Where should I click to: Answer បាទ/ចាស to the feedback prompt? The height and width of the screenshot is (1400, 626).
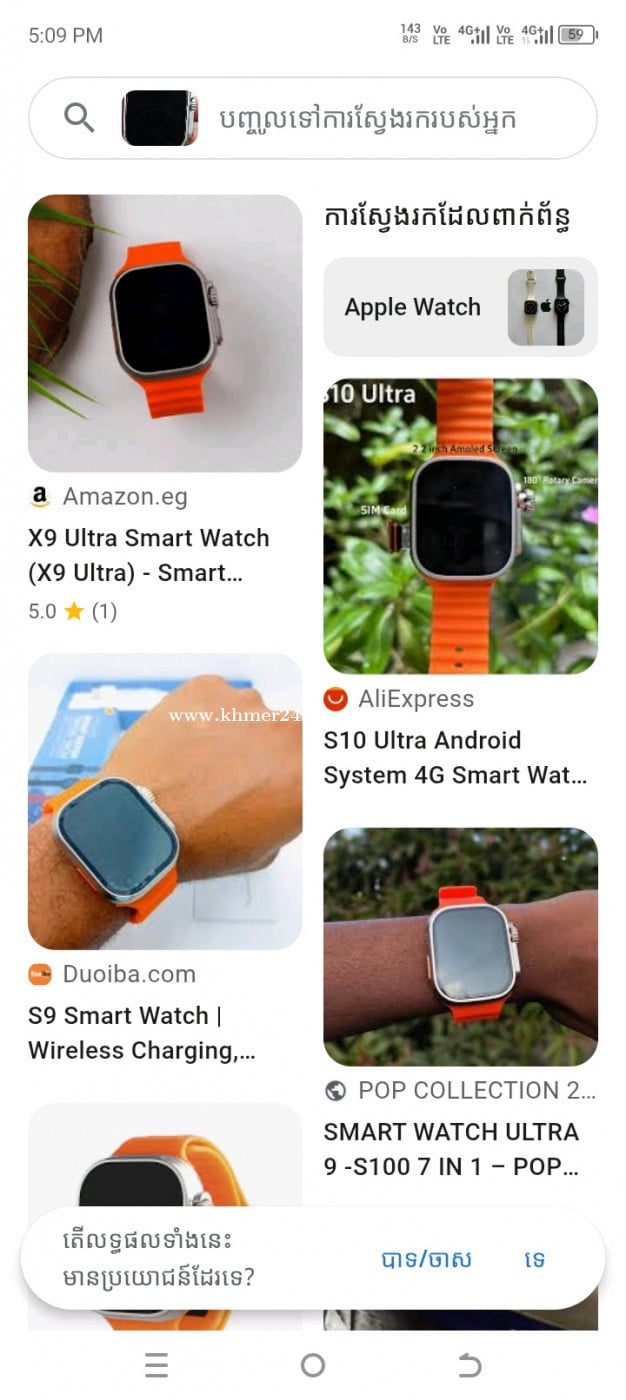click(426, 1260)
